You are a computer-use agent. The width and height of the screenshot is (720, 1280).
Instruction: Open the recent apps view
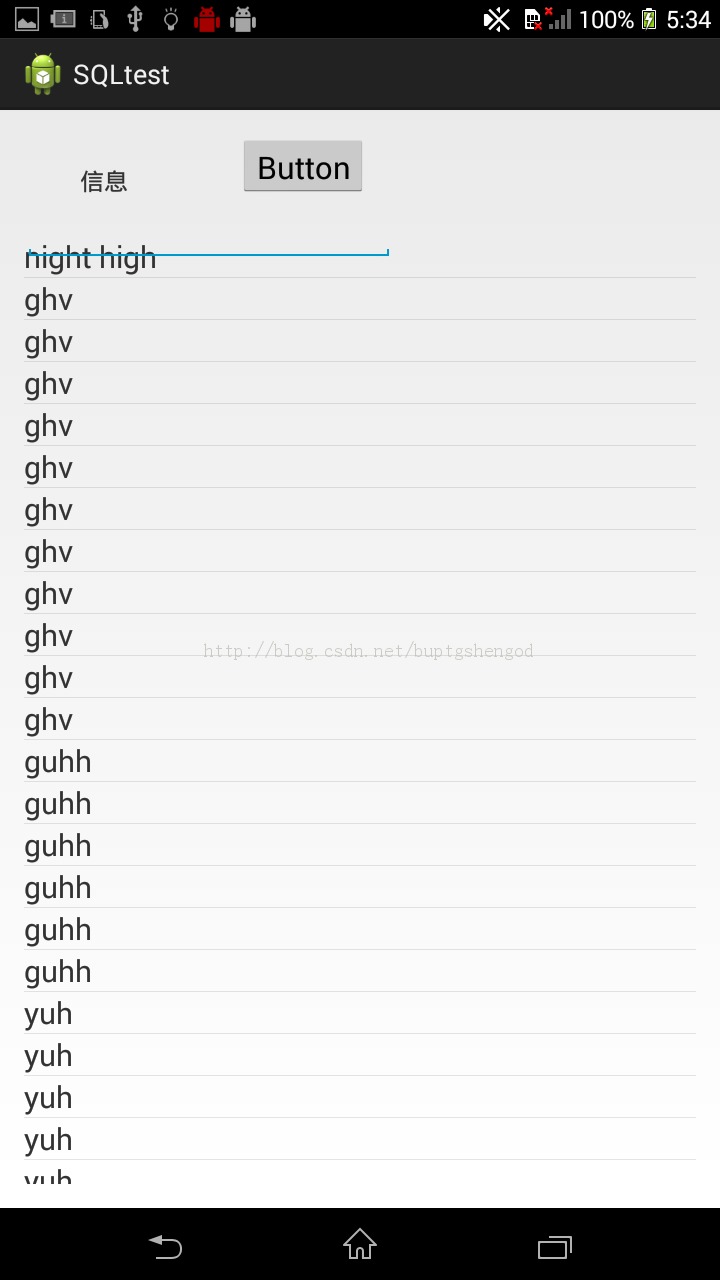pos(554,1245)
